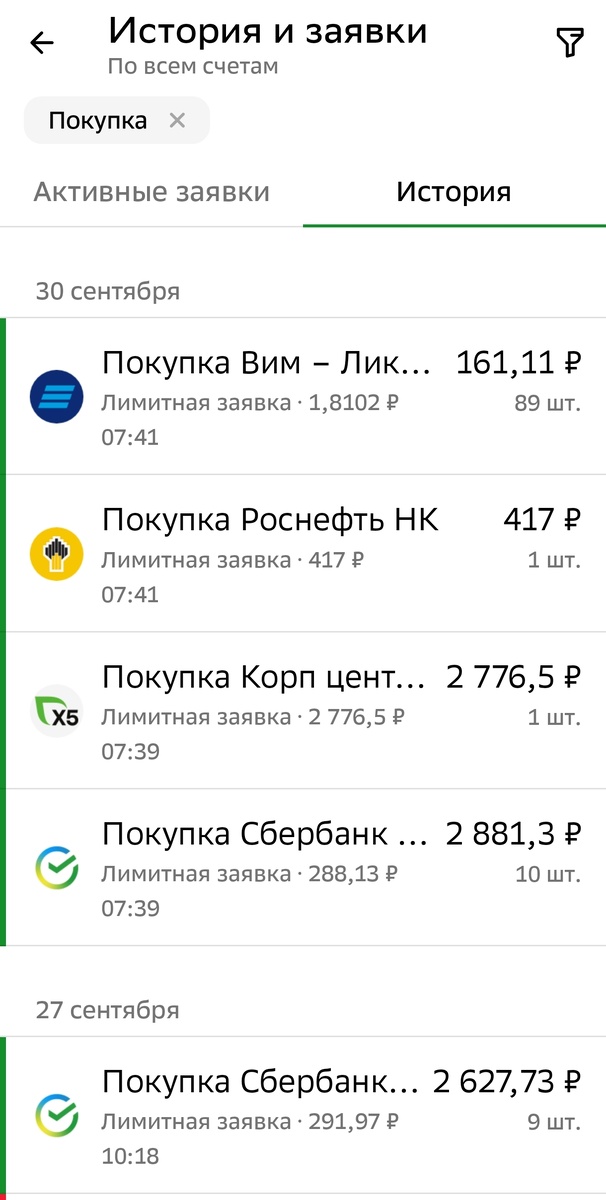Switch to the Активные заявки tab

pos(152,192)
